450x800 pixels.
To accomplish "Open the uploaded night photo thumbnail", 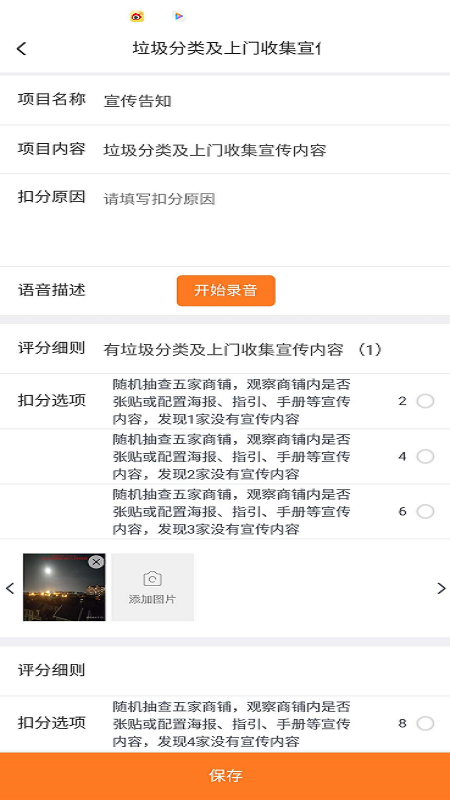I will [x=64, y=587].
